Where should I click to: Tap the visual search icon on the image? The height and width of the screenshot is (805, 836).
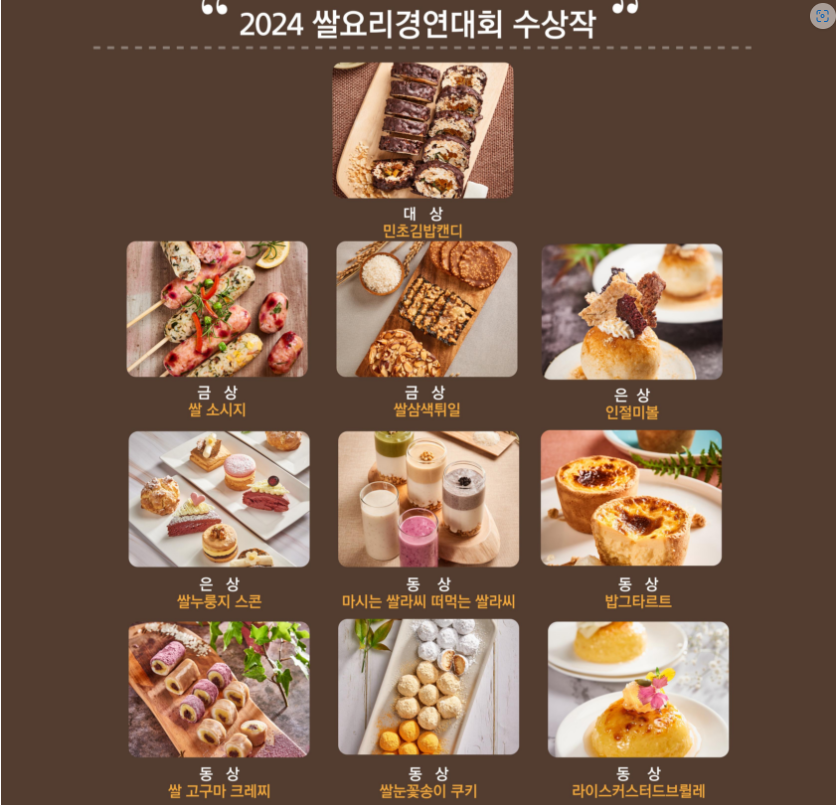pyautogui.click(x=822, y=16)
